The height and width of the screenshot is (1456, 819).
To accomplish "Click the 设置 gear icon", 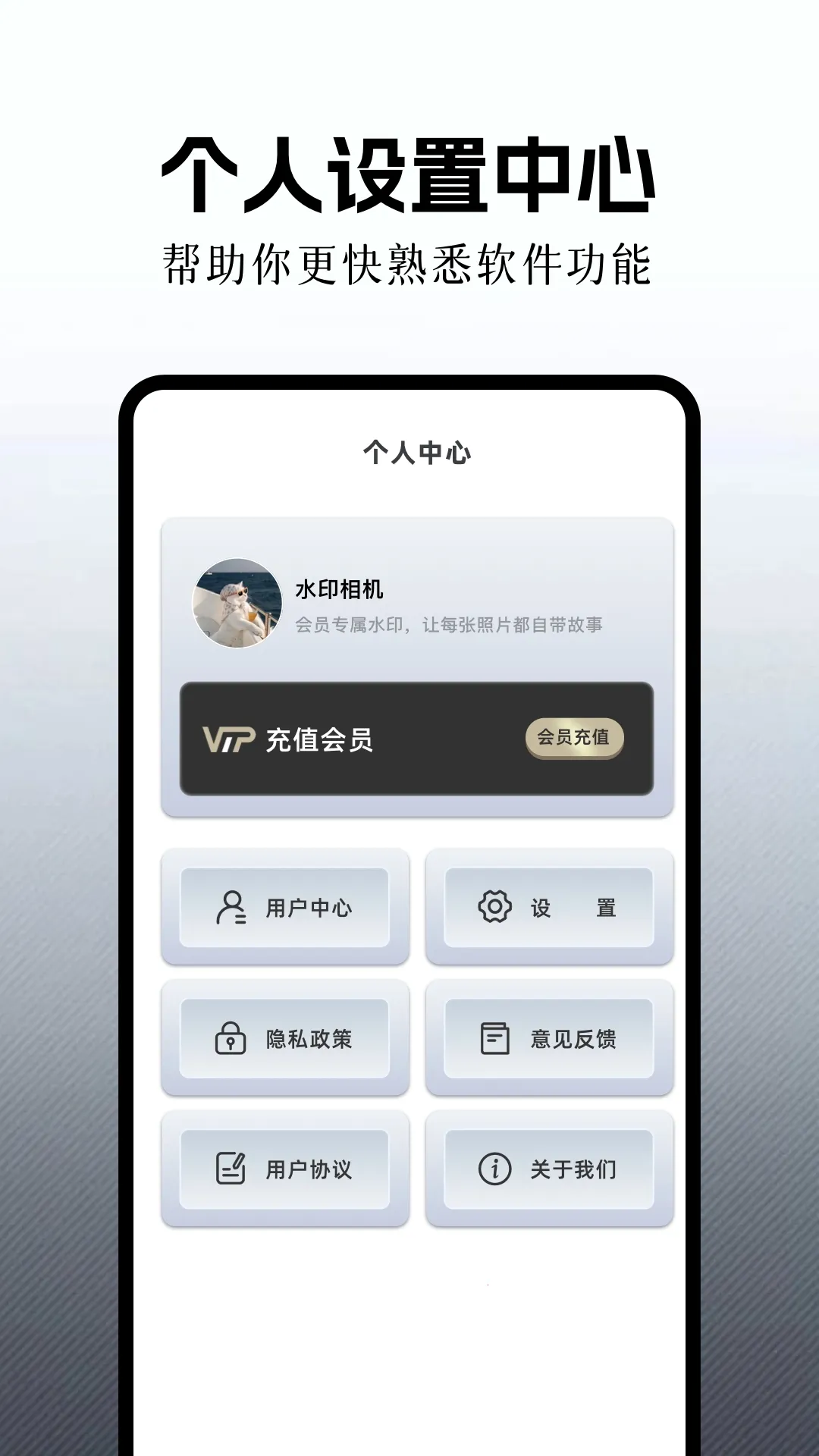I will 494,907.
